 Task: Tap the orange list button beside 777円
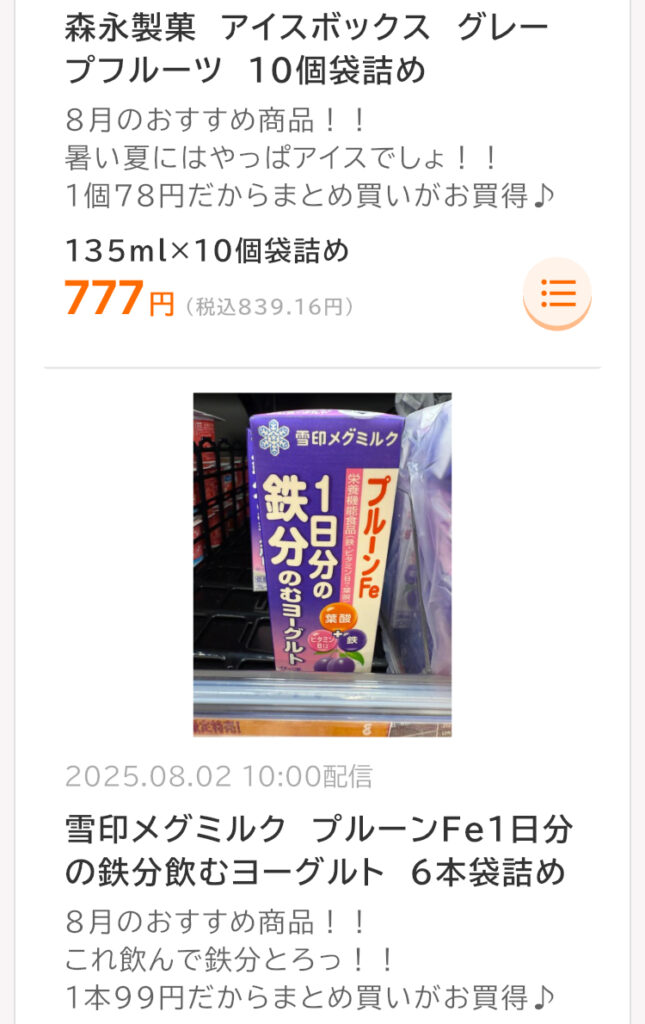[x=557, y=293]
